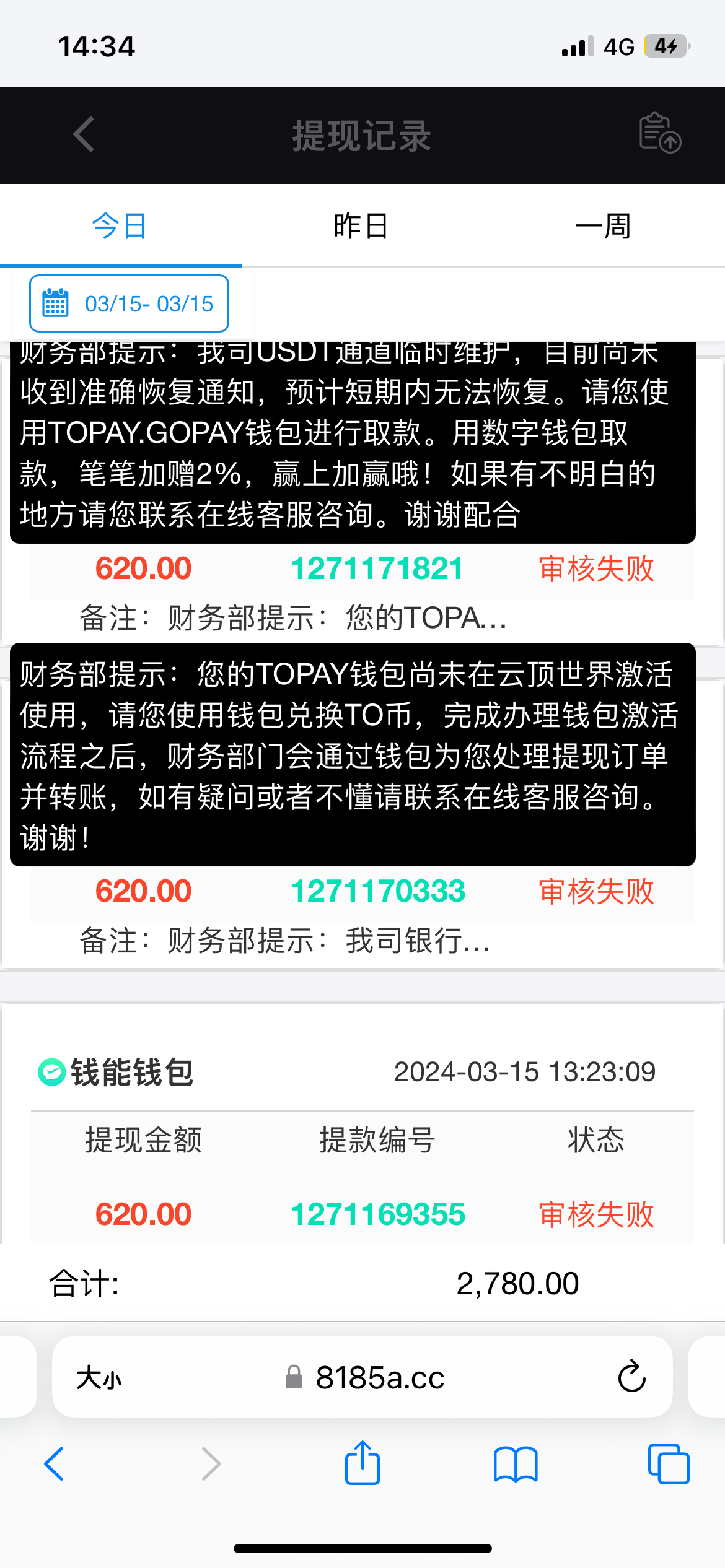This screenshot has width=725, height=1568.
Task: Switch to the 一周 tab
Action: [604, 225]
